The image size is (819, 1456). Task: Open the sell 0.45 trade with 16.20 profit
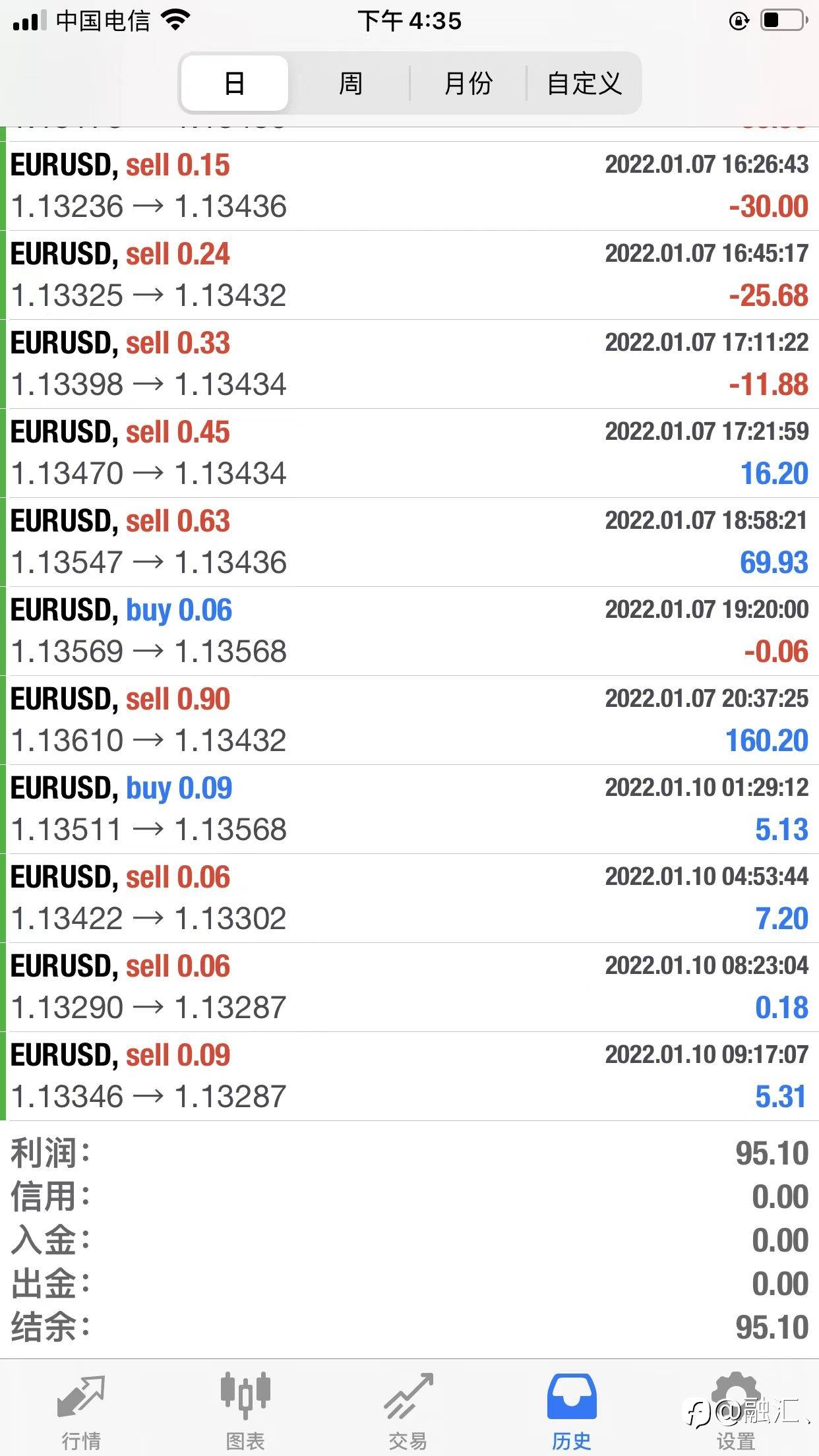point(409,453)
